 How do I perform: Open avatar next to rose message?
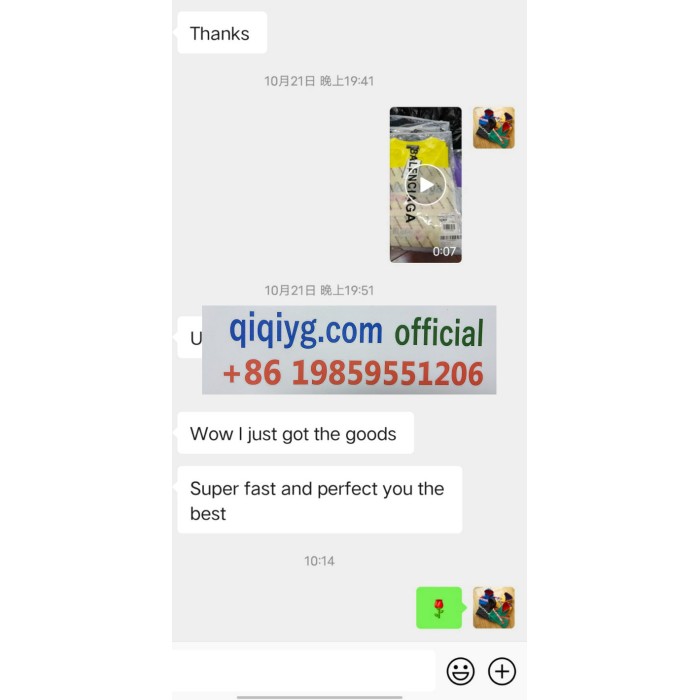[494, 607]
